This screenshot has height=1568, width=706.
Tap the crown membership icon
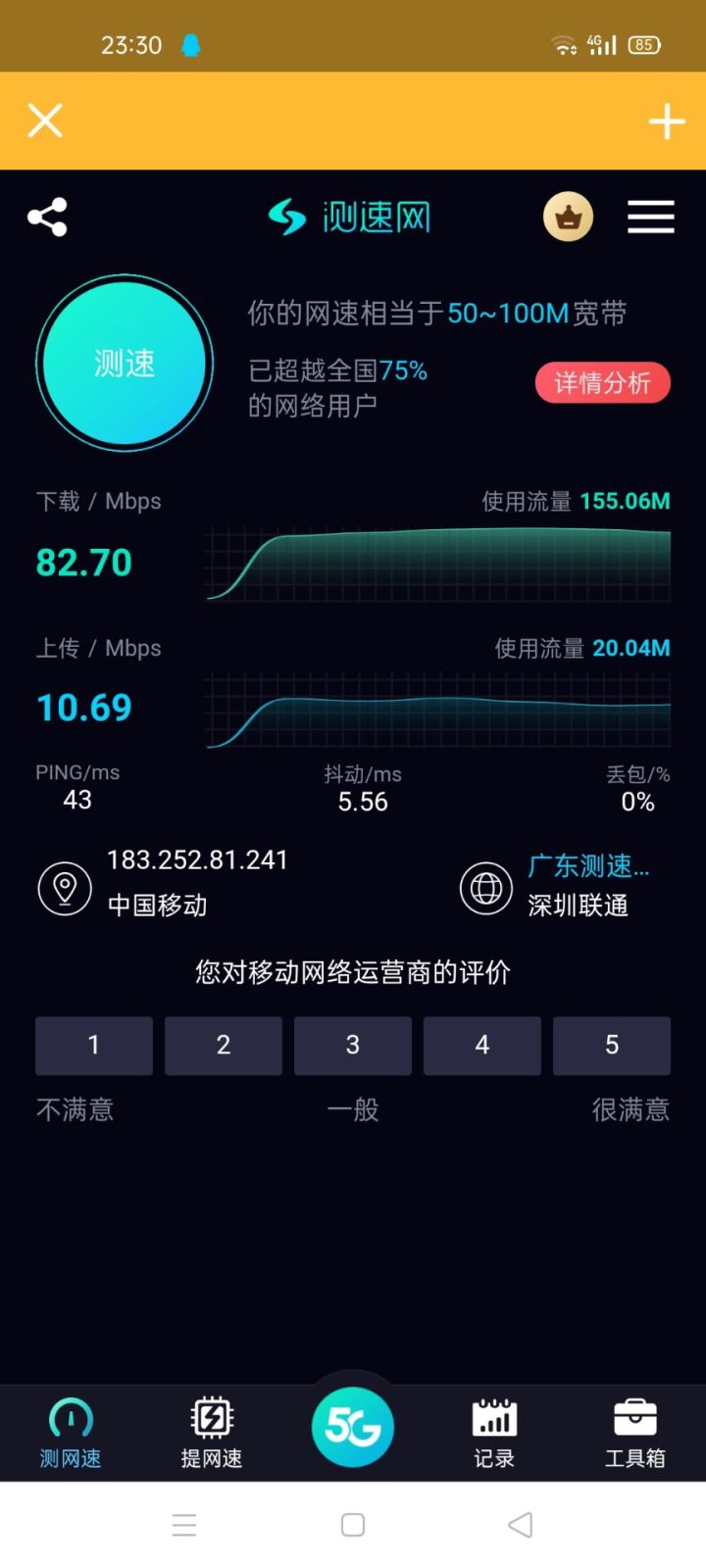(568, 216)
